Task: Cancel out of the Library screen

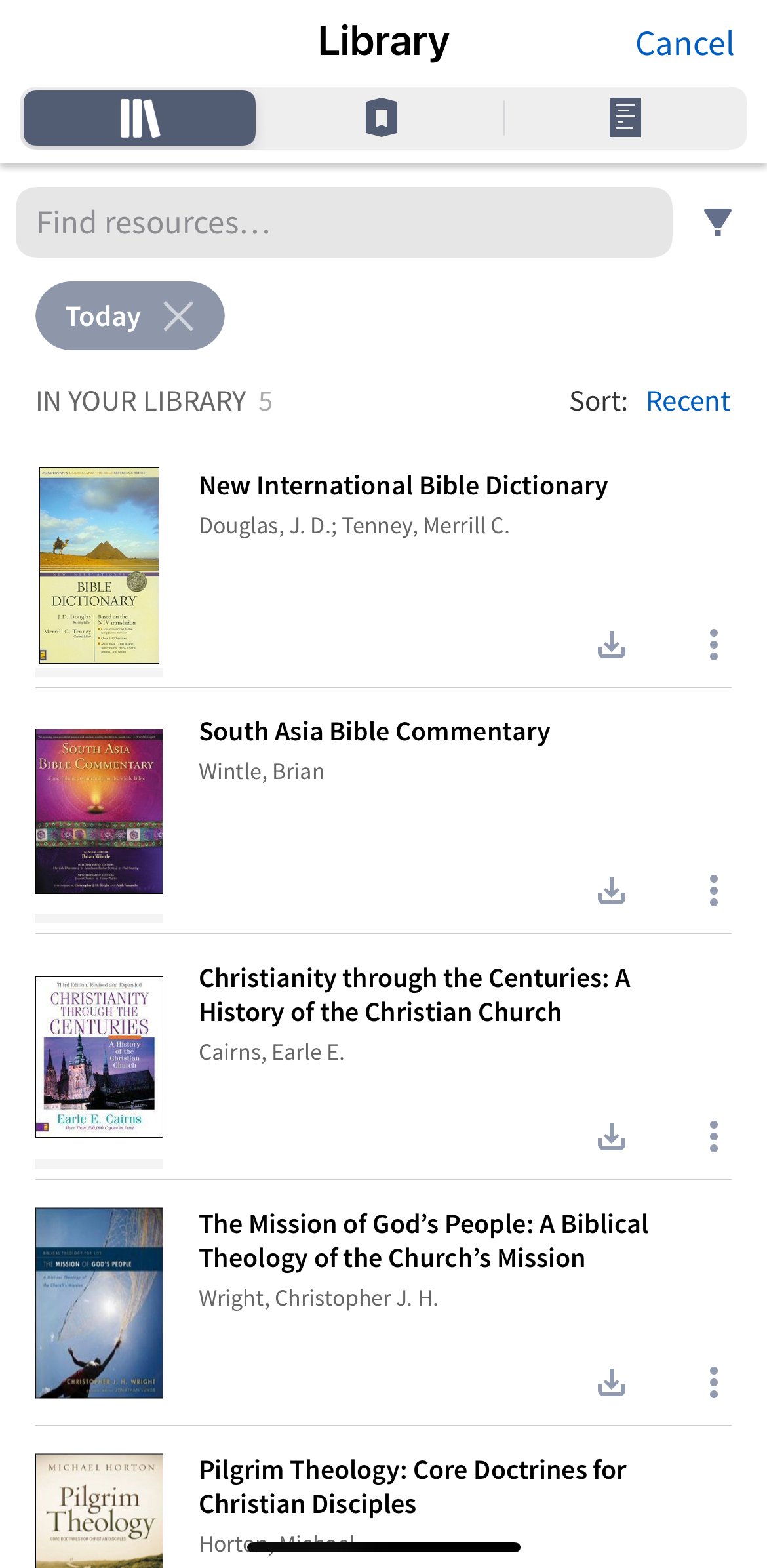Action: (684, 44)
